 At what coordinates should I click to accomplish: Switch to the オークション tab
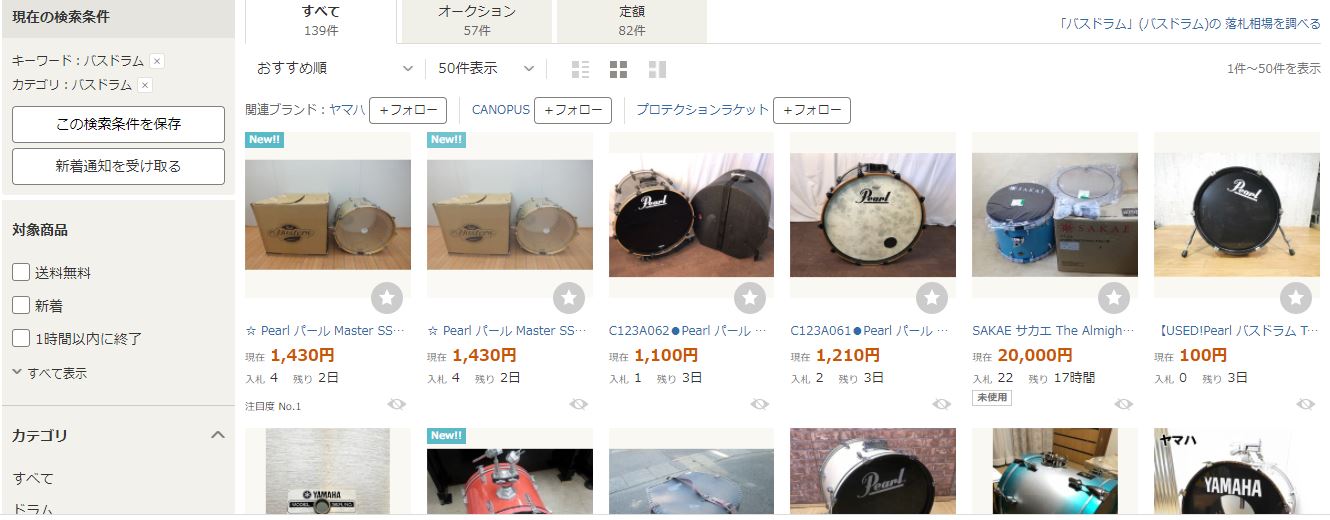click(x=476, y=20)
